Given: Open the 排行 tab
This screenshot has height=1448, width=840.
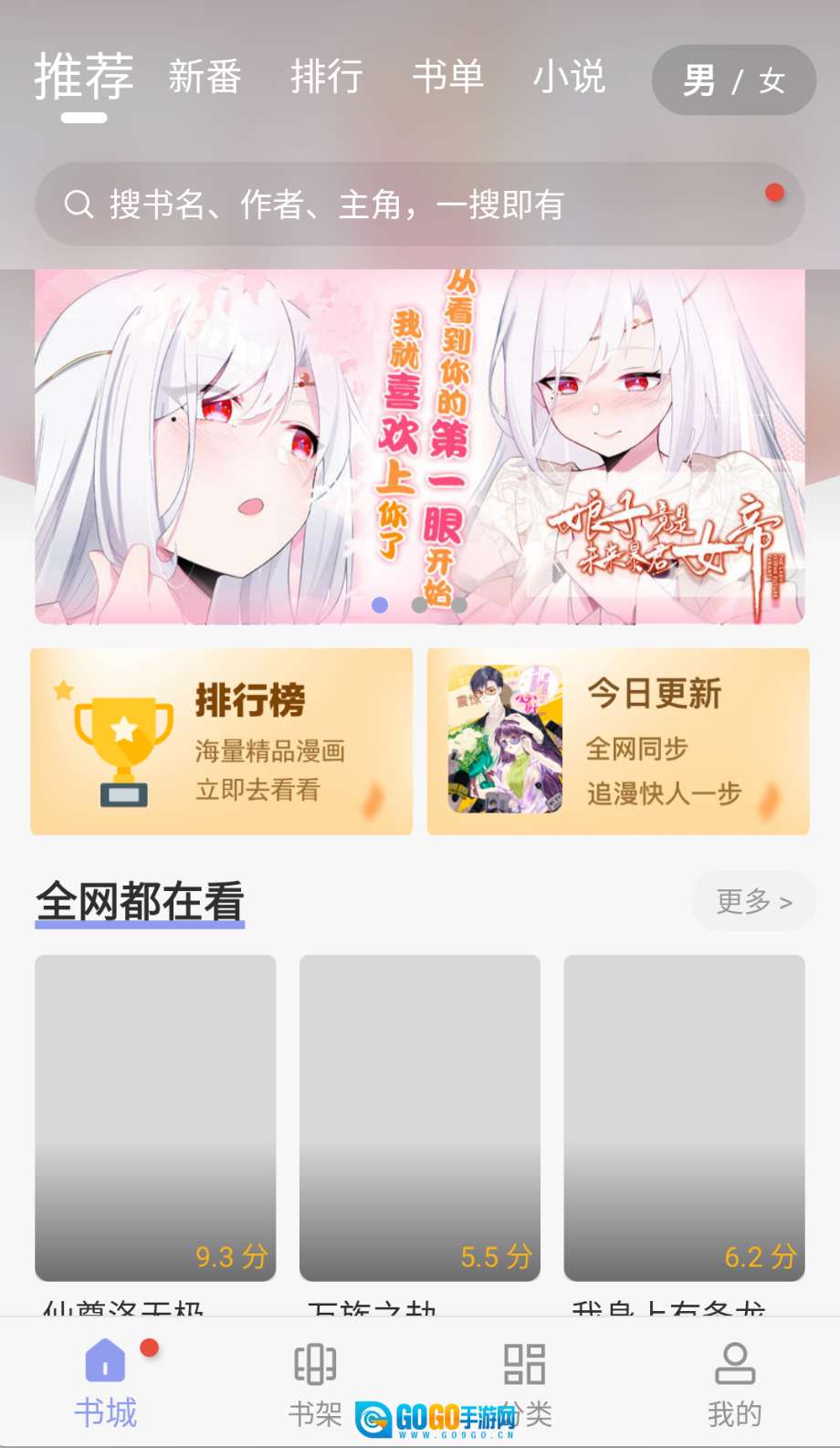Looking at the screenshot, I should [x=327, y=78].
